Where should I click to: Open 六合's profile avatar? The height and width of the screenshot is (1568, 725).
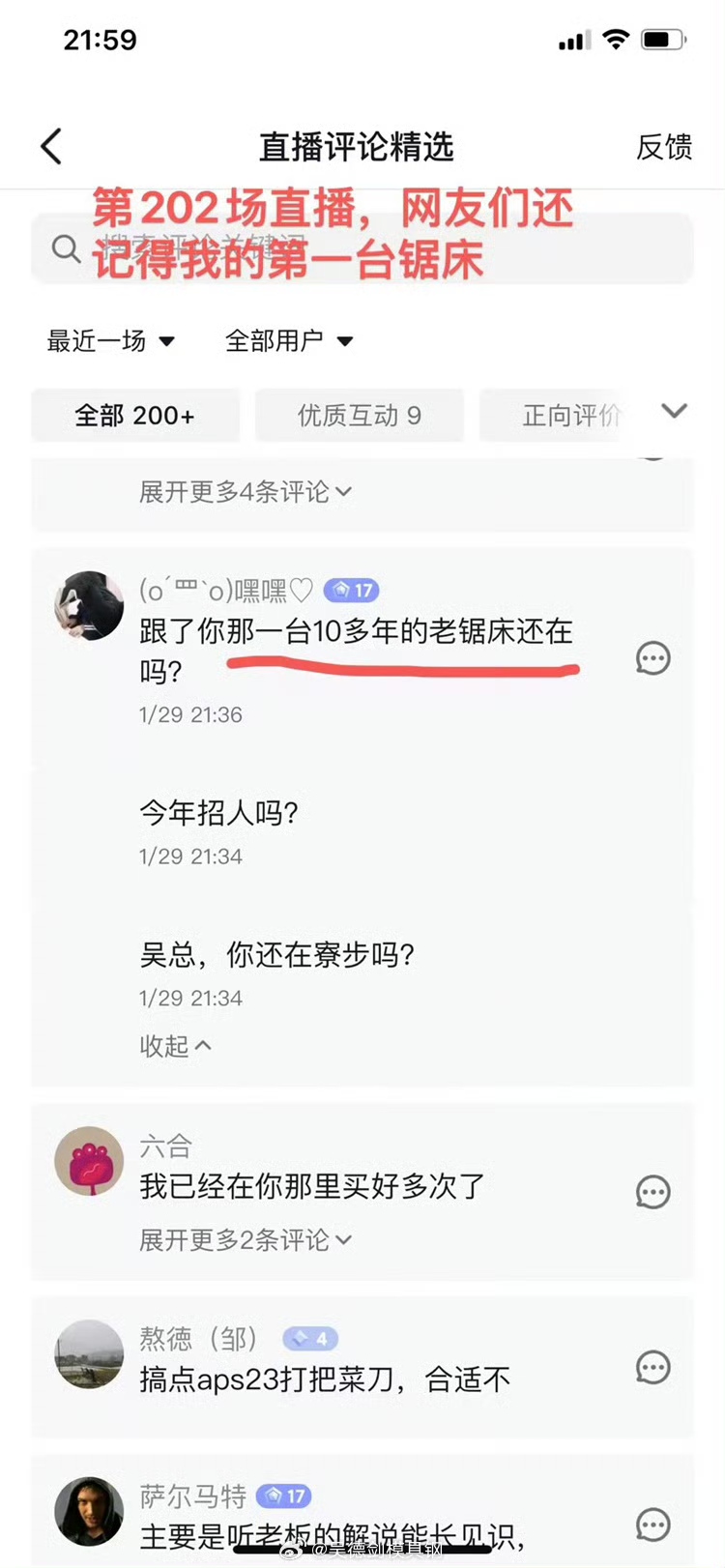(x=89, y=1161)
